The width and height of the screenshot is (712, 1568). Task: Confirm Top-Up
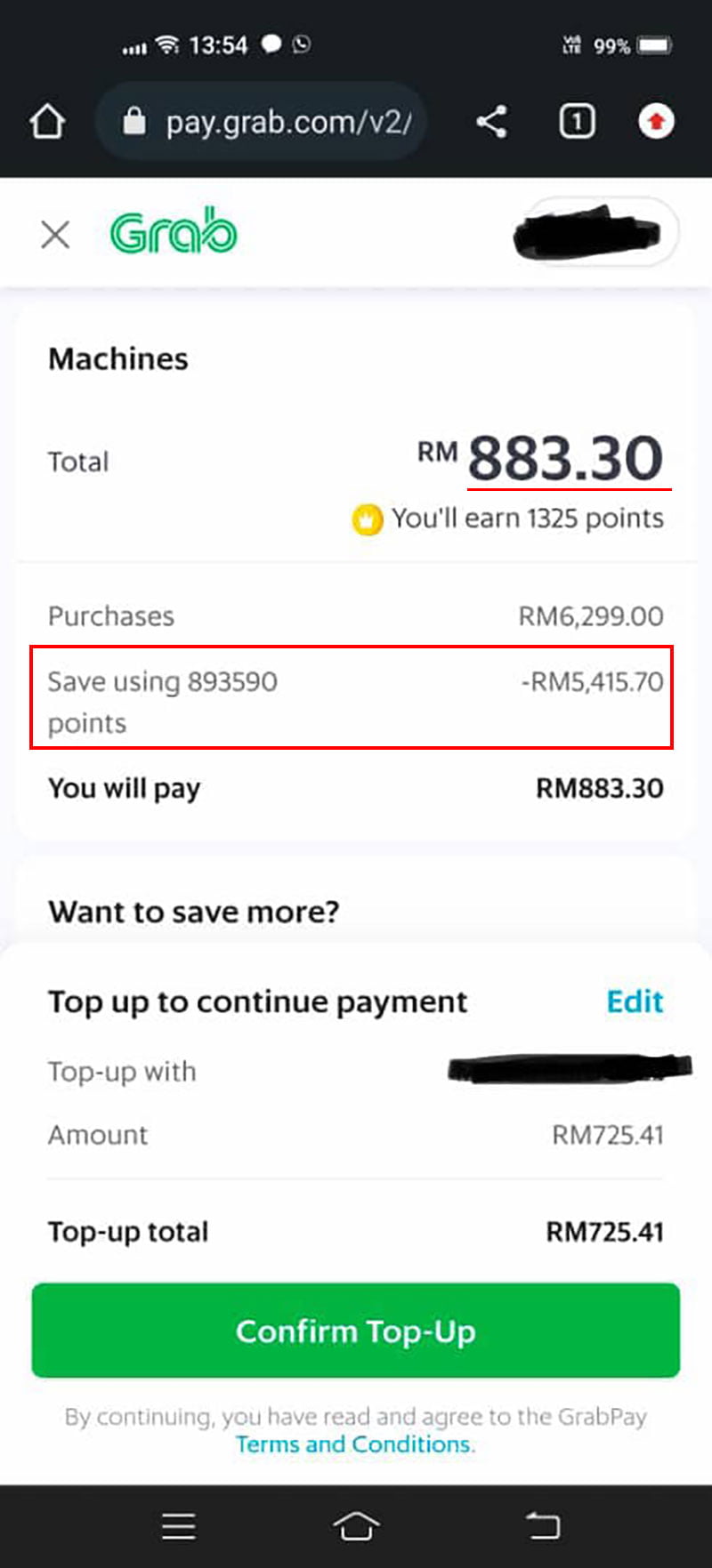[356, 1331]
